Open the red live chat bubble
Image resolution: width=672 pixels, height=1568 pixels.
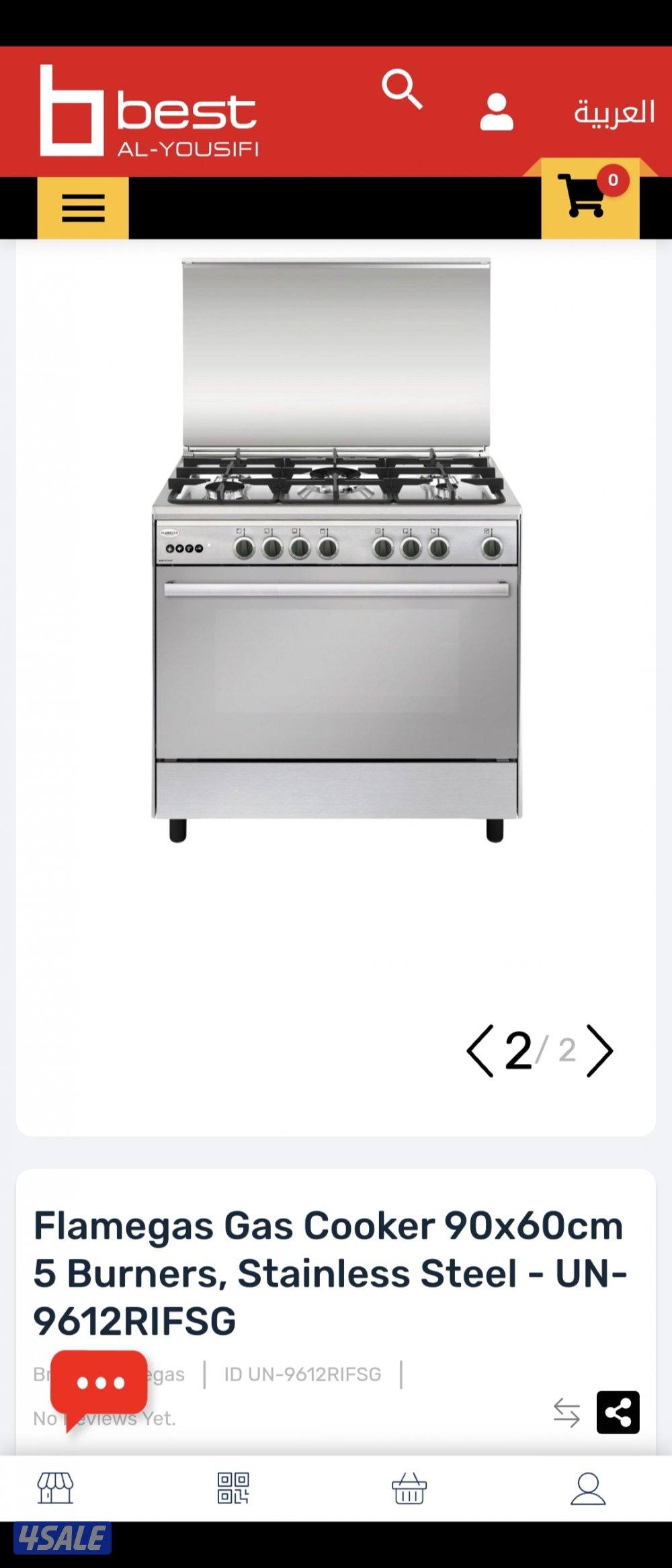pos(99,1384)
